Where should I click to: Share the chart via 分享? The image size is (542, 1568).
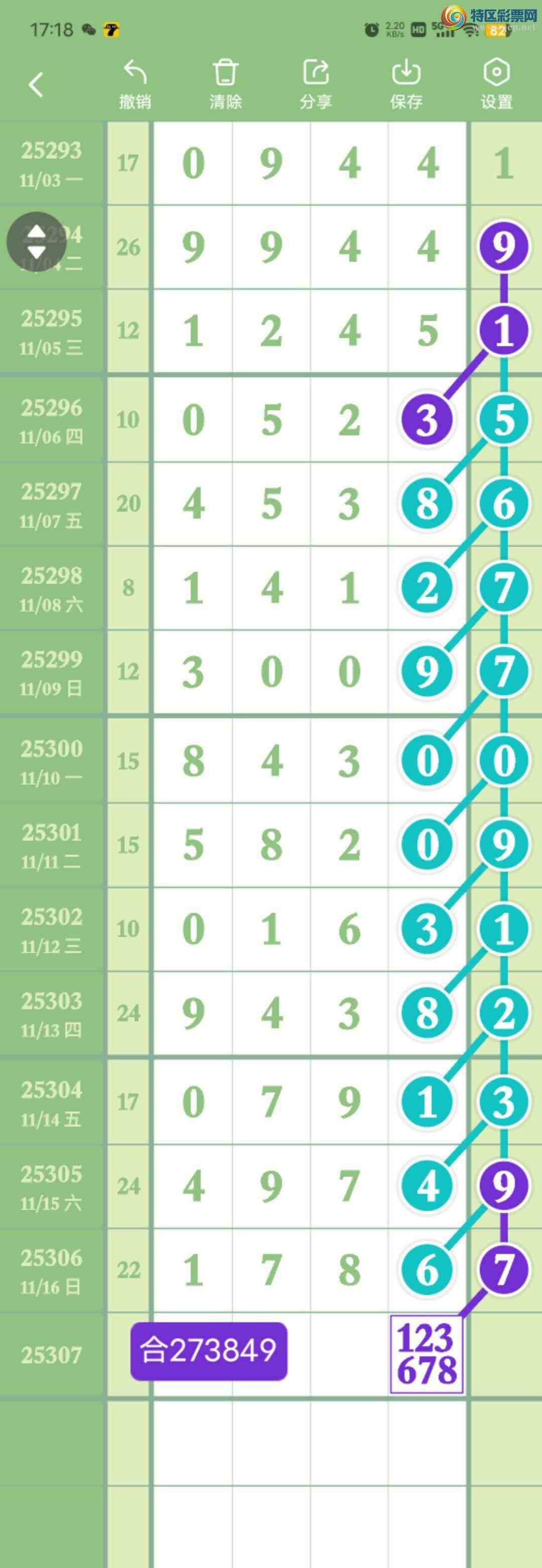click(x=316, y=85)
